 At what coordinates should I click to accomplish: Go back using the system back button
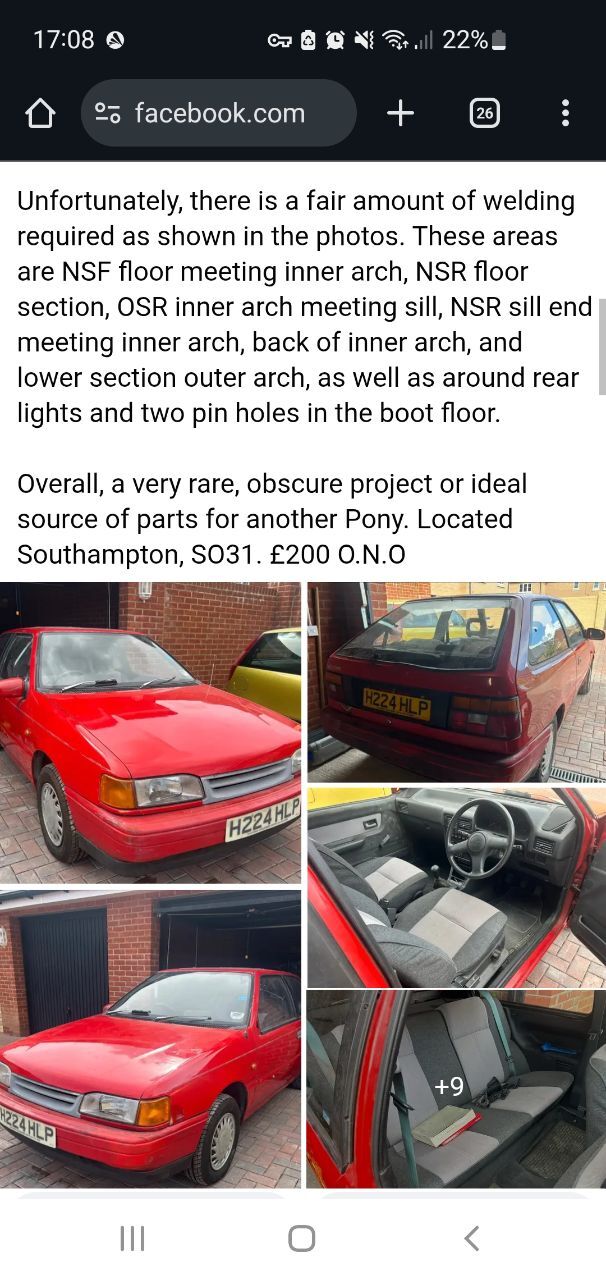pyautogui.click(x=472, y=1238)
